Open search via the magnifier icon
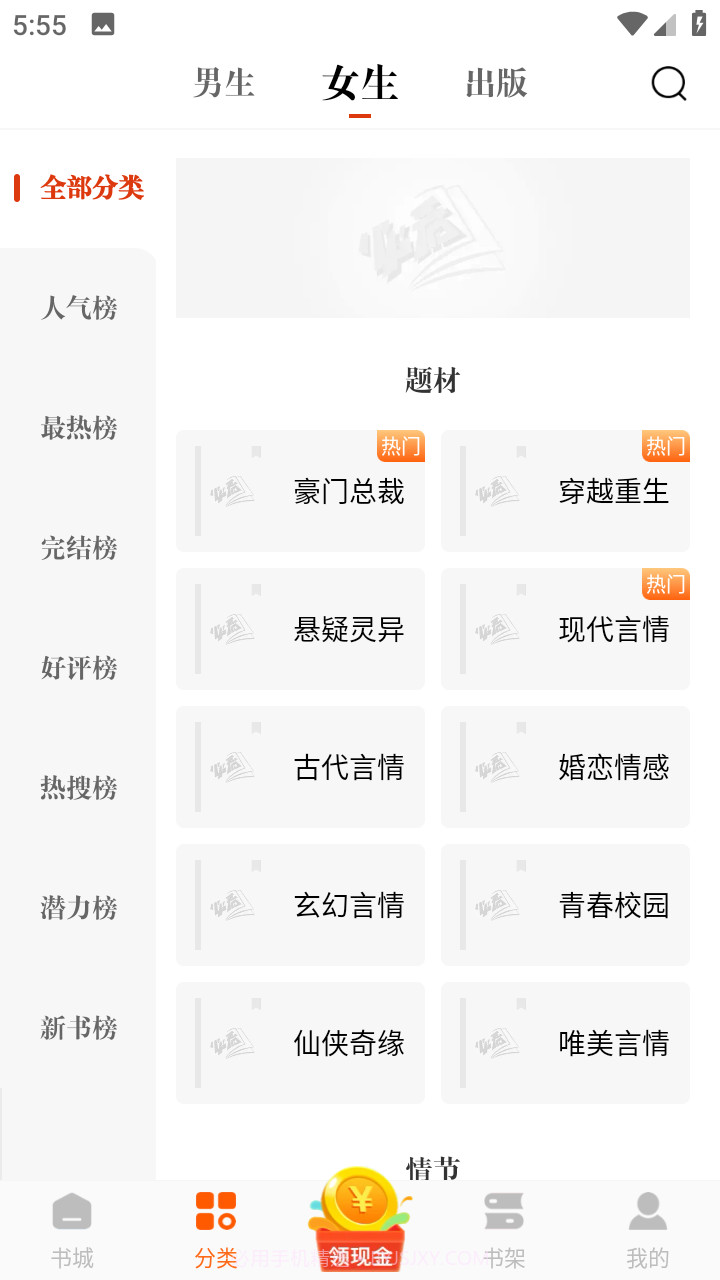This screenshot has width=720, height=1280. click(668, 84)
